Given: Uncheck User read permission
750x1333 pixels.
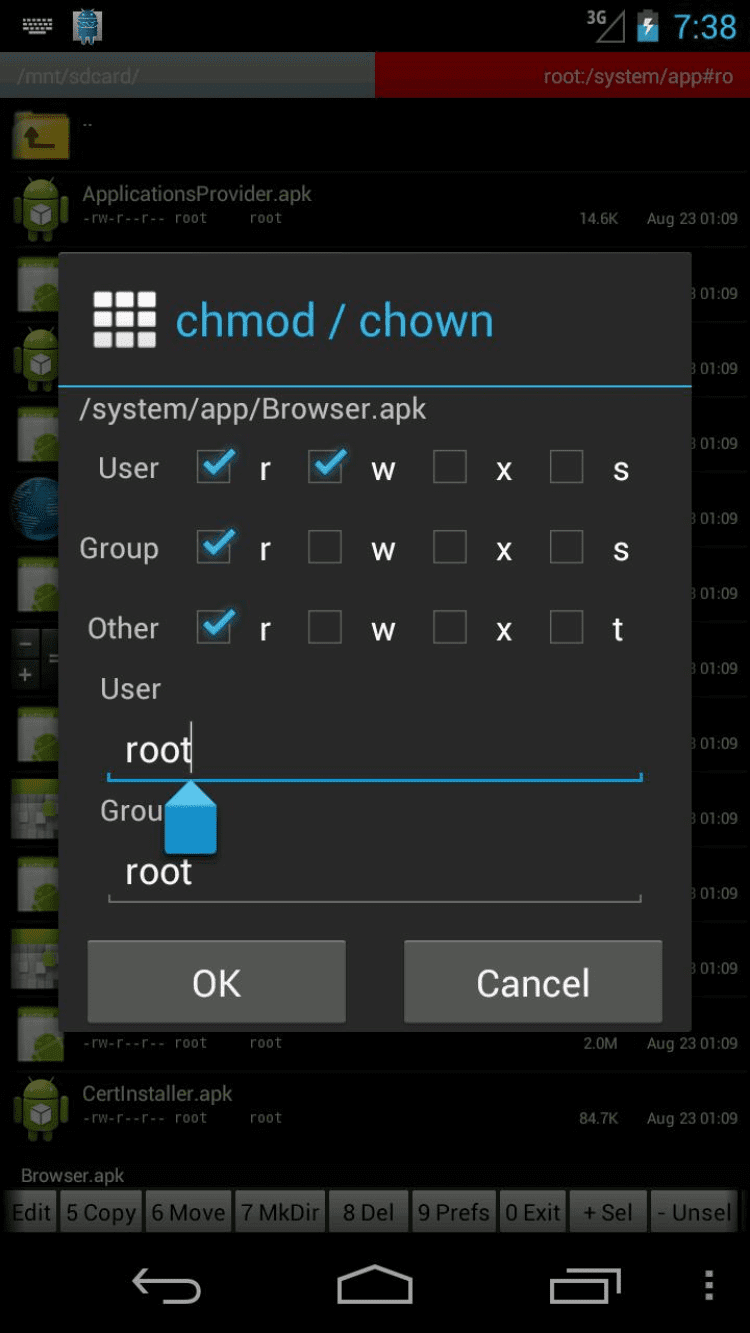Looking at the screenshot, I should click(214, 467).
